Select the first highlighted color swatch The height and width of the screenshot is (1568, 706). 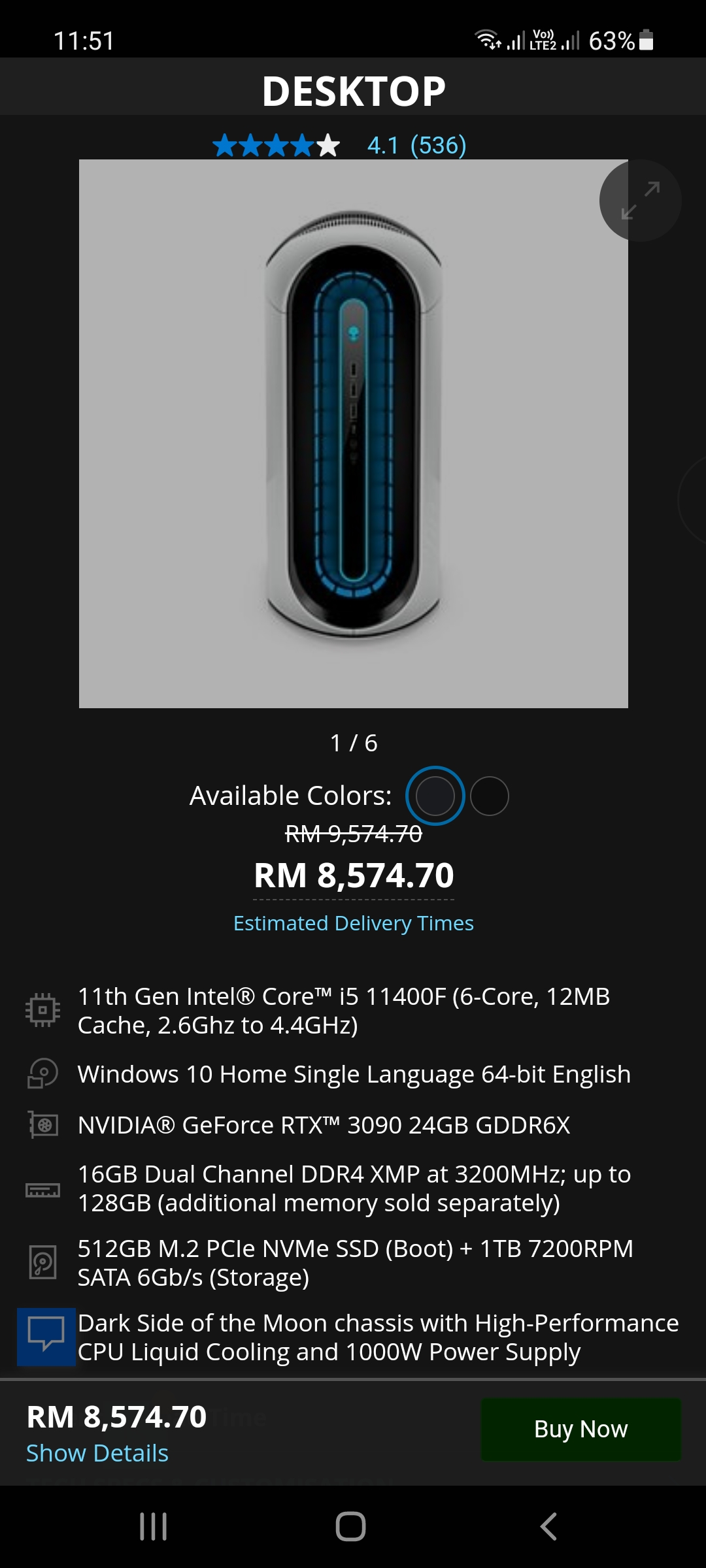pyautogui.click(x=435, y=796)
